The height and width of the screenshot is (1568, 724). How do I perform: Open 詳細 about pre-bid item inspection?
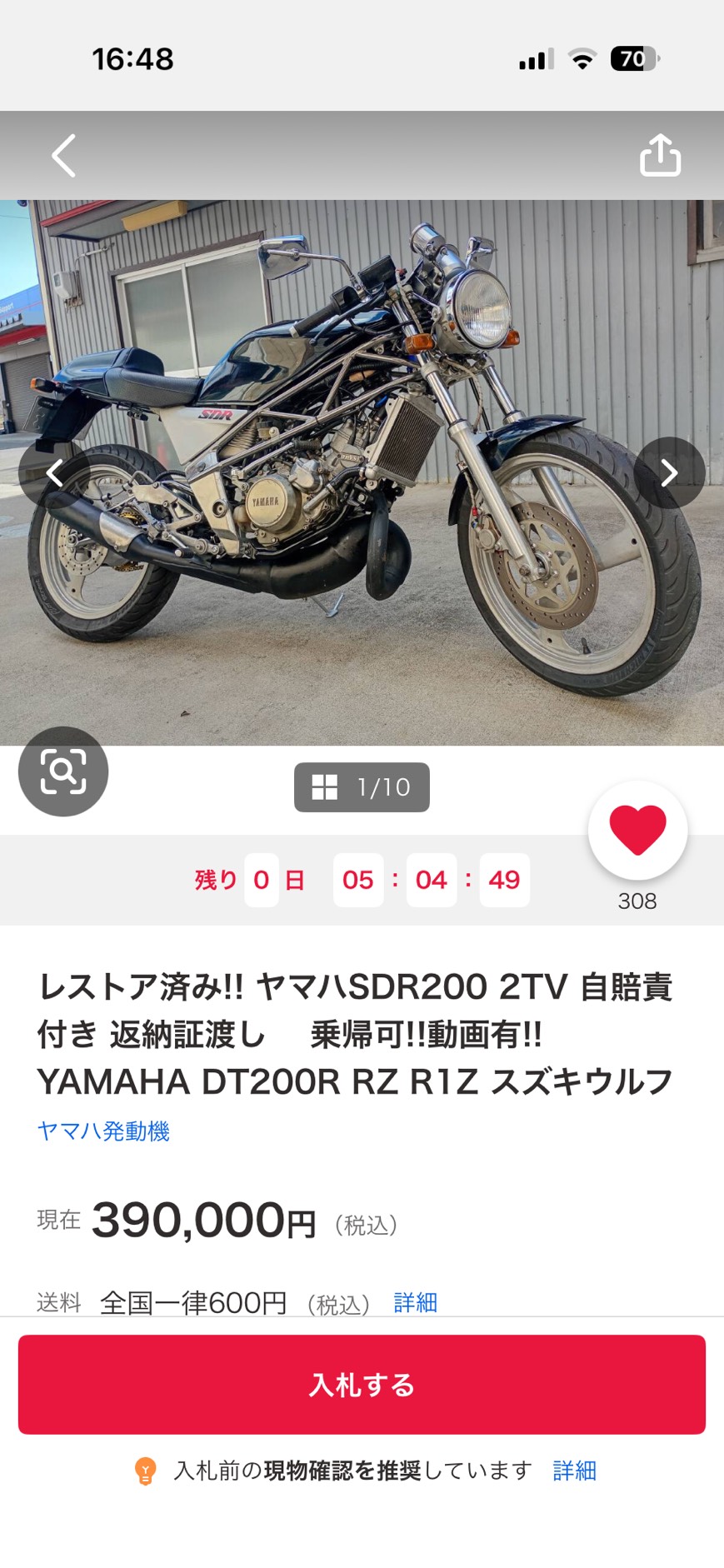click(574, 1471)
